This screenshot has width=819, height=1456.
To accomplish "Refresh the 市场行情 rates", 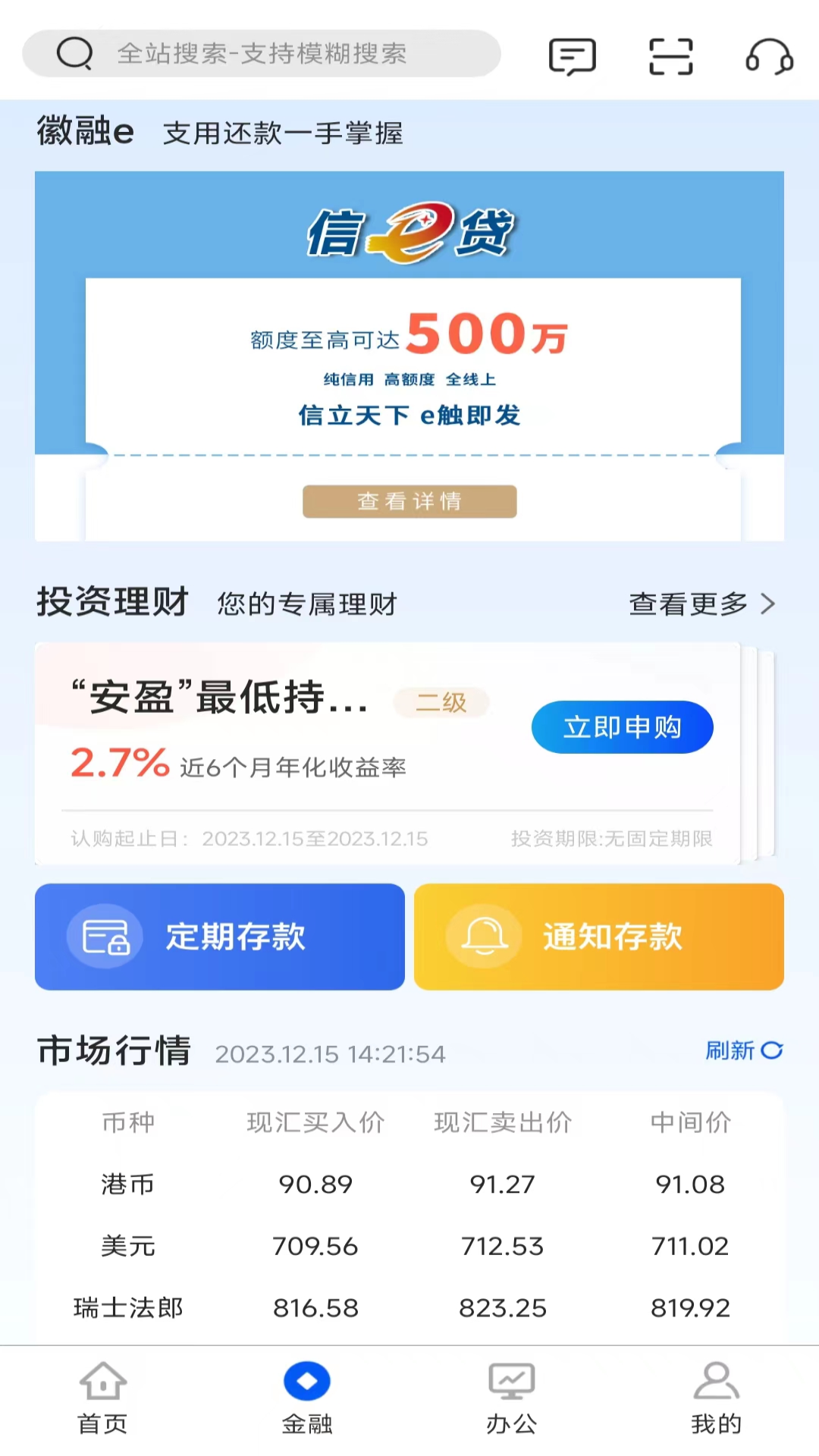I will (743, 1050).
